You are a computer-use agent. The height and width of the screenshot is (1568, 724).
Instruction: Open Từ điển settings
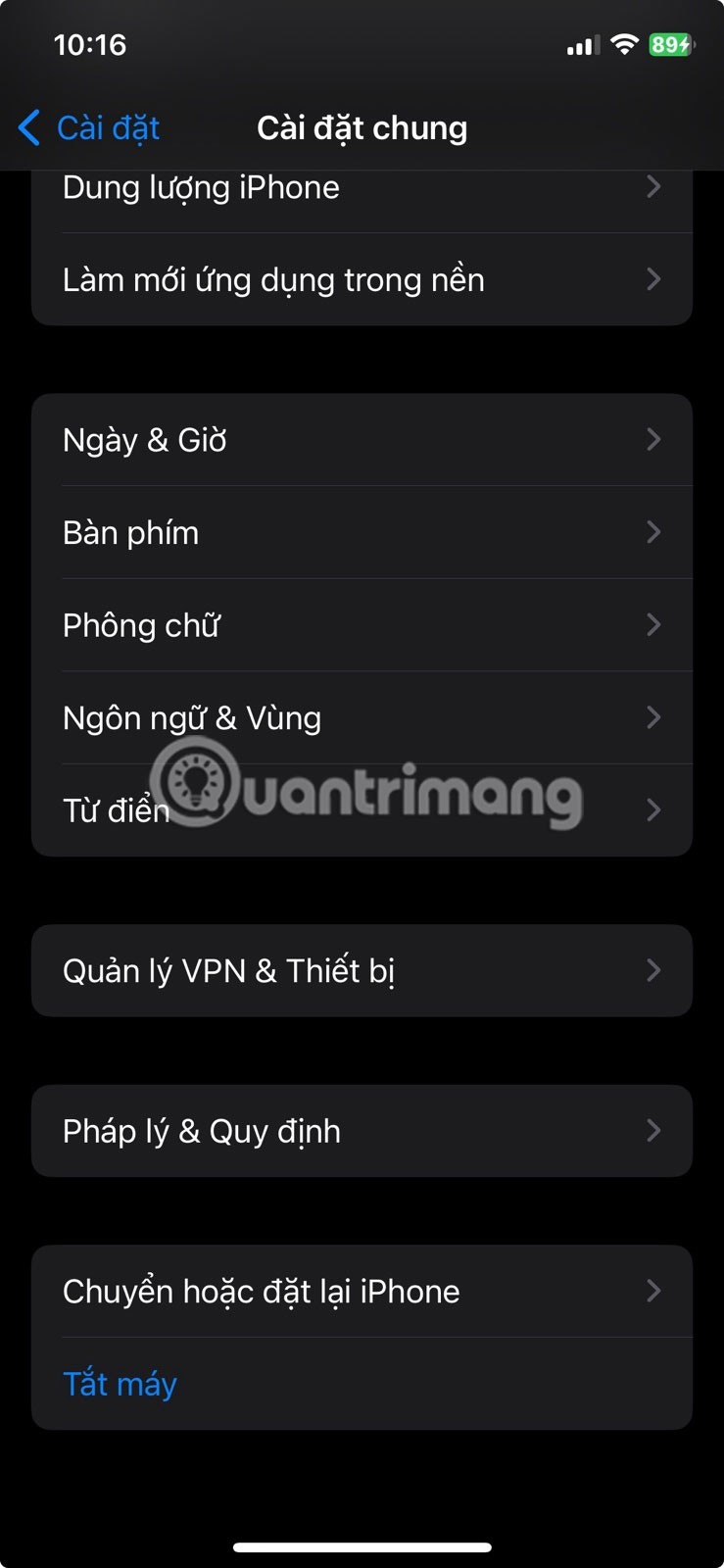(361, 810)
